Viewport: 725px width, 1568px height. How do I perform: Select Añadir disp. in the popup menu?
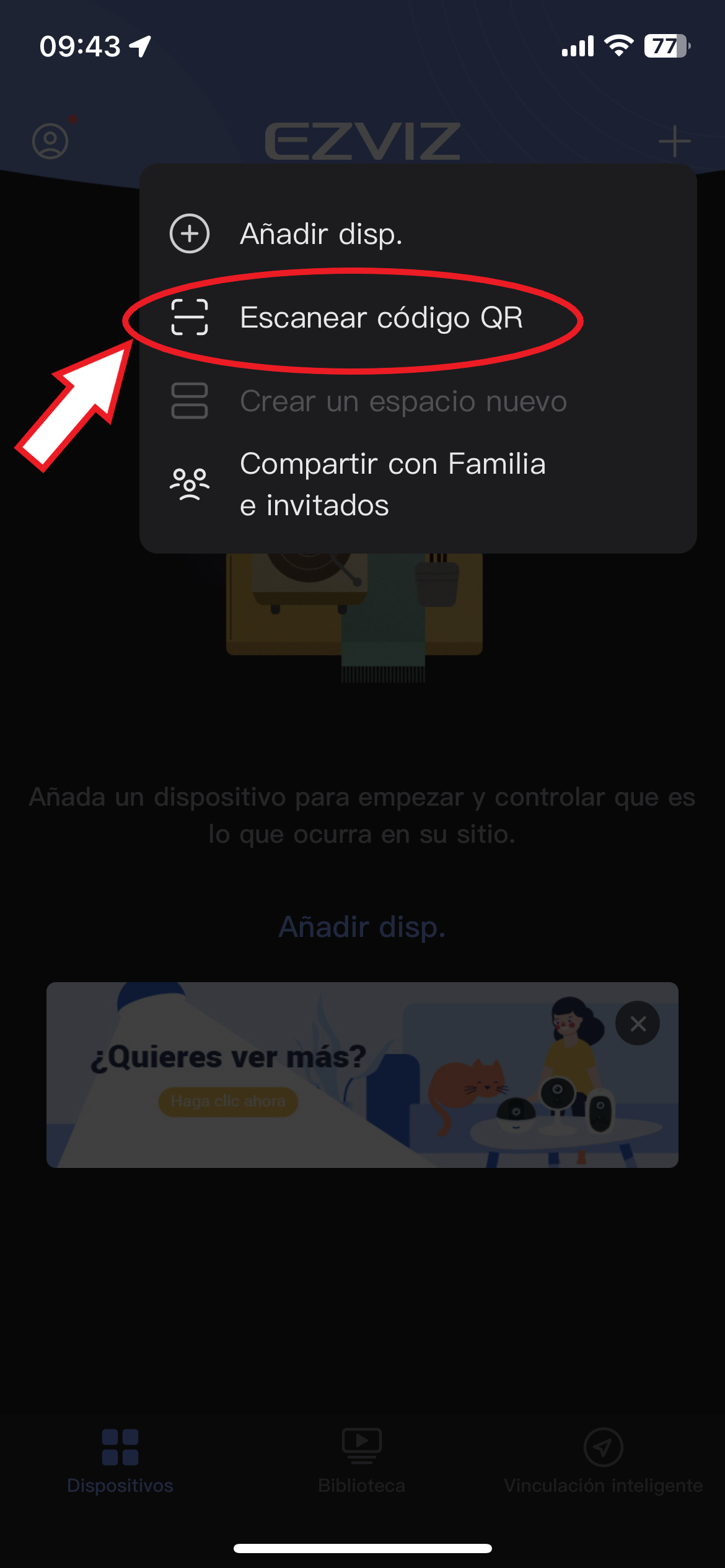point(321,234)
